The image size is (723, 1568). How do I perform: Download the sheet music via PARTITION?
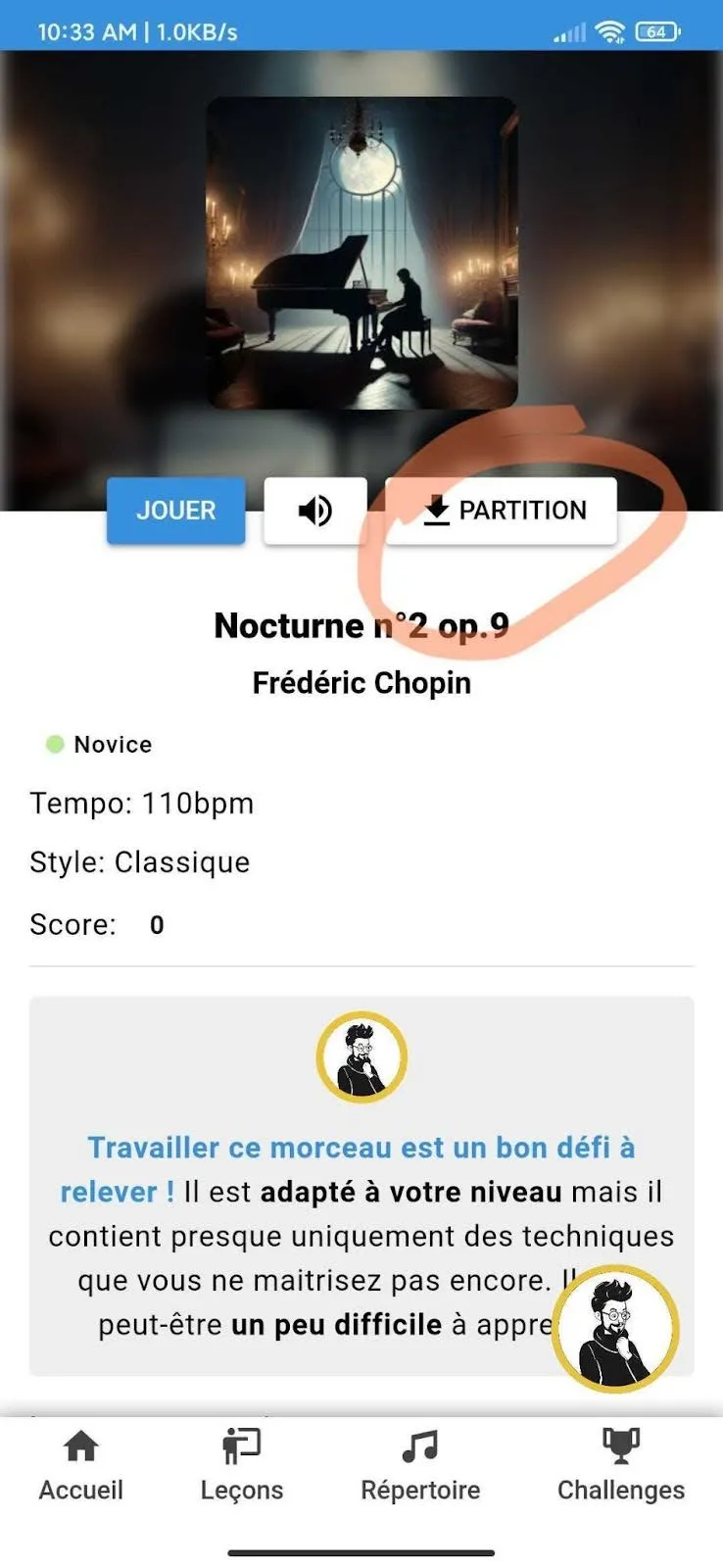click(x=502, y=510)
